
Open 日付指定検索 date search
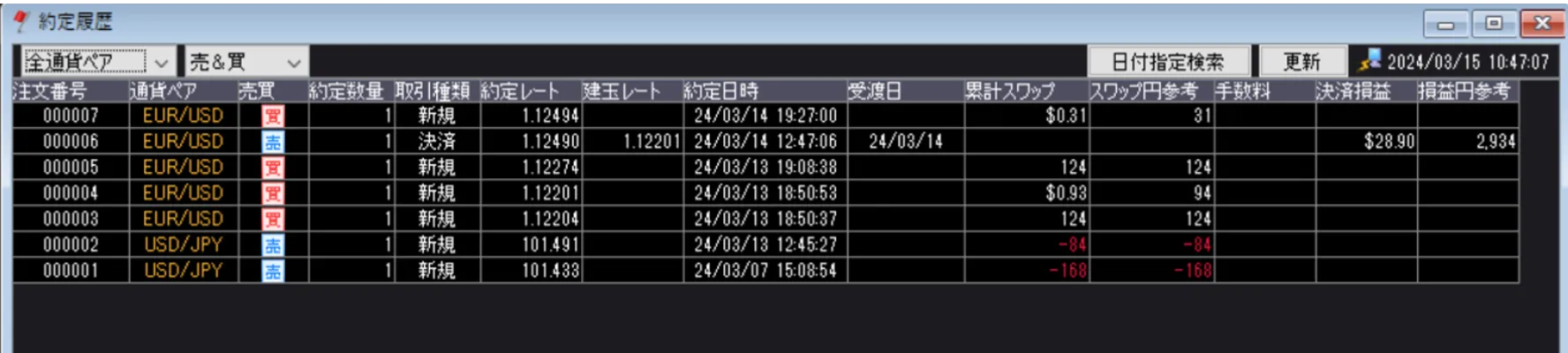[1168, 62]
